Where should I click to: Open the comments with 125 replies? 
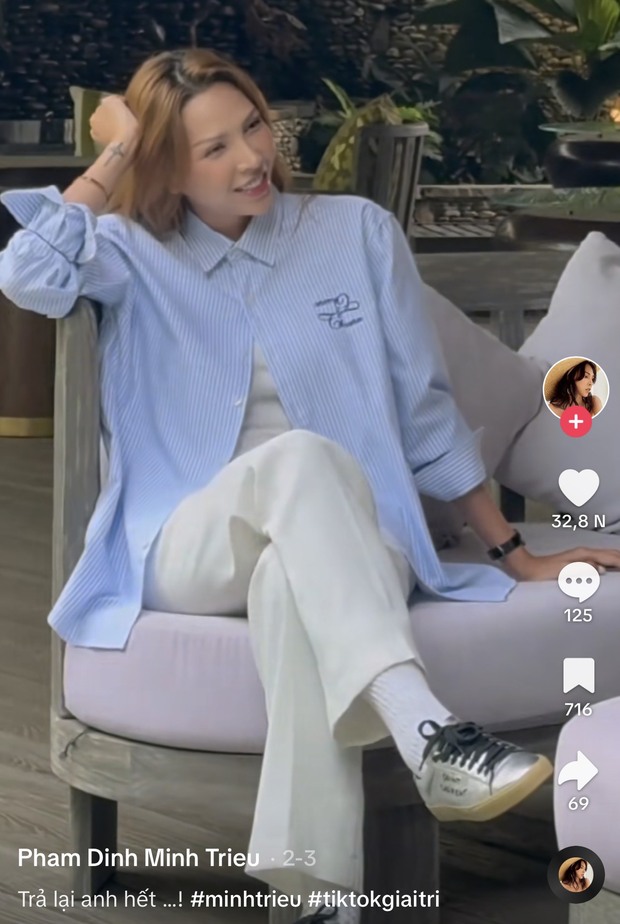[x=578, y=582]
